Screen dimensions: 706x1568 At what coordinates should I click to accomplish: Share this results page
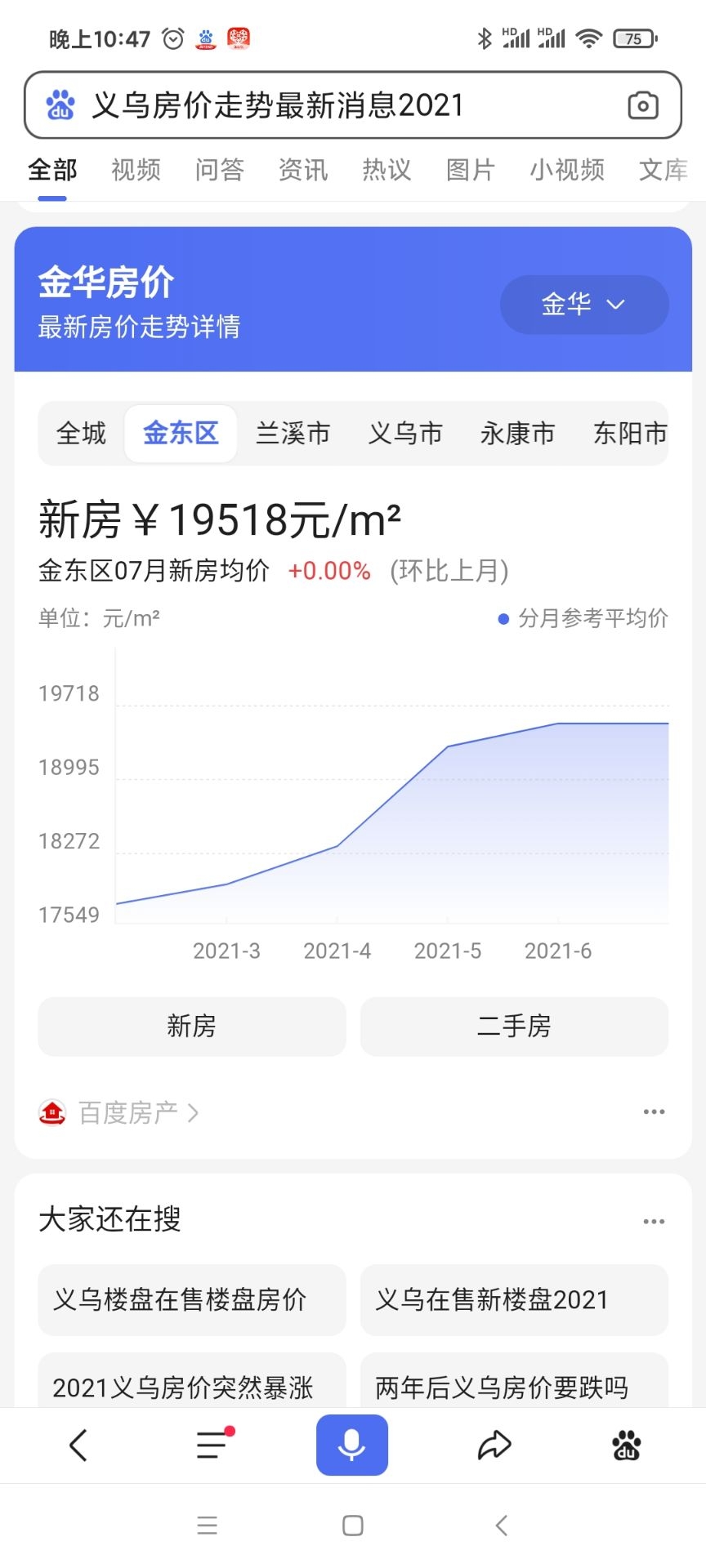click(494, 1445)
